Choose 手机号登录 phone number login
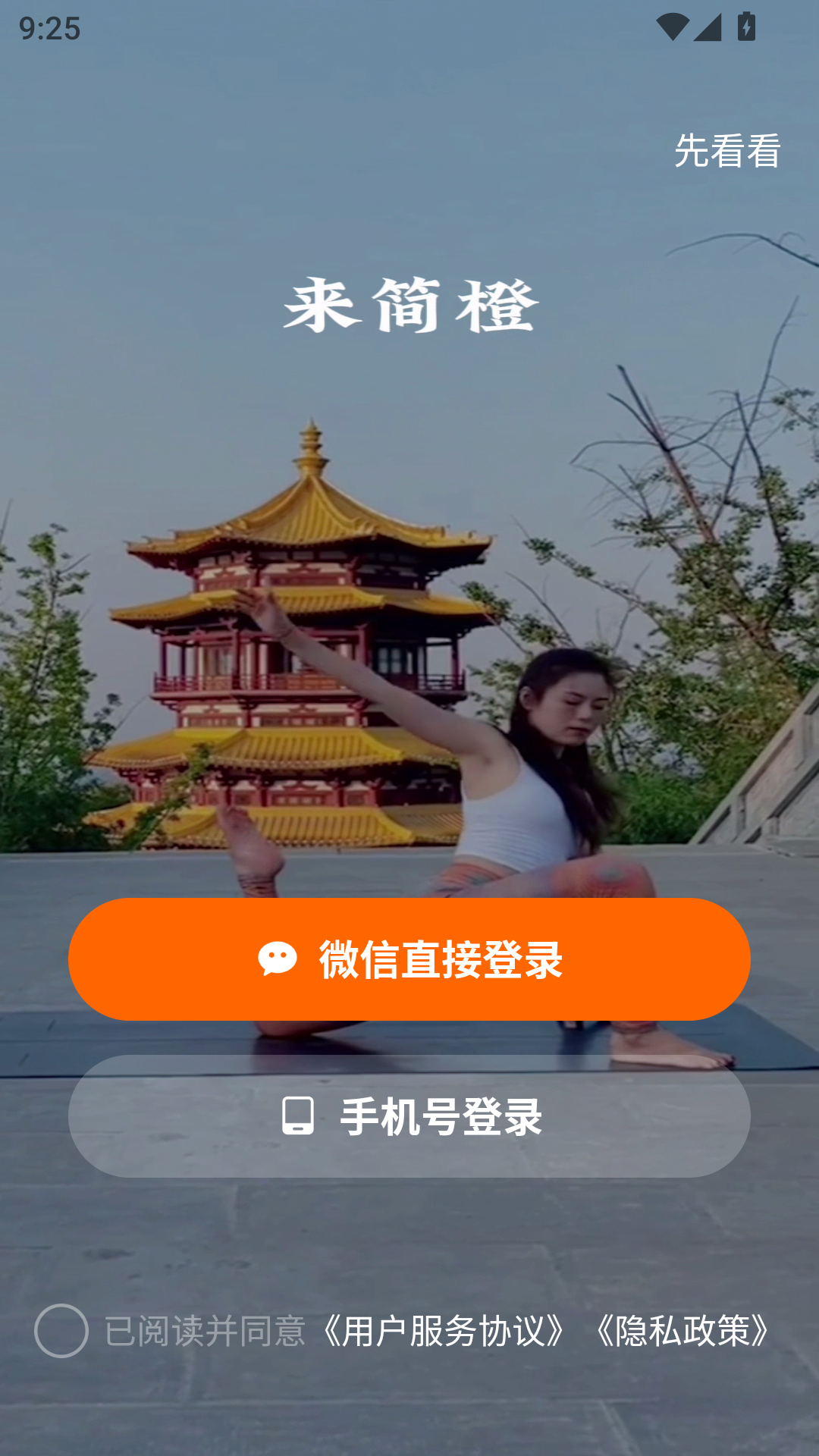This screenshot has height=1456, width=819. [409, 1116]
